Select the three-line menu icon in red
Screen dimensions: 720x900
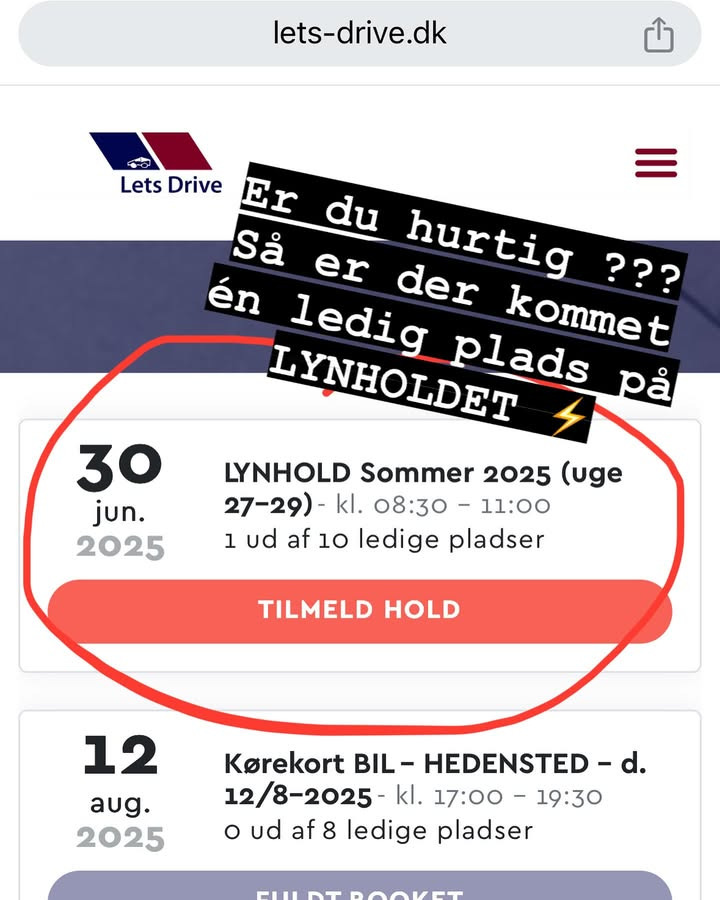(655, 162)
